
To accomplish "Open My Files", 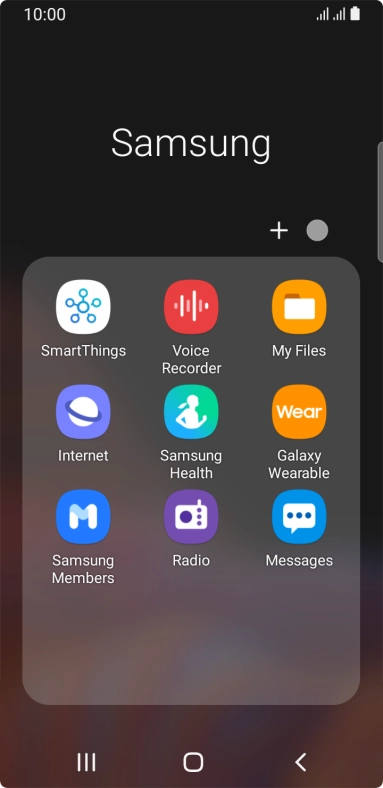I will pyautogui.click(x=299, y=307).
